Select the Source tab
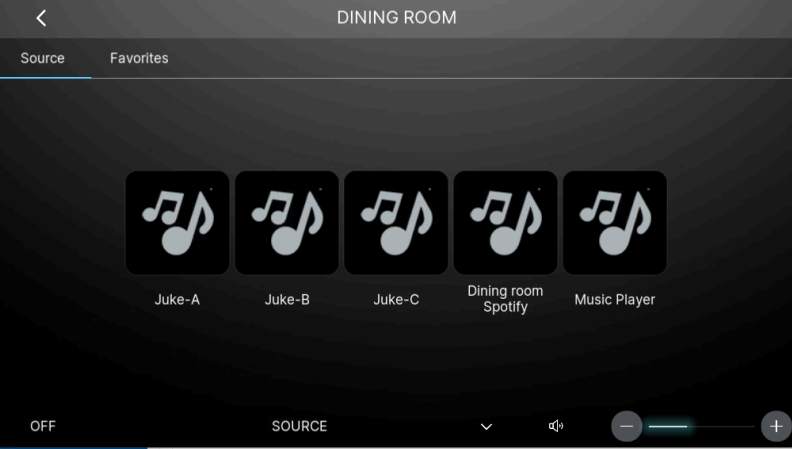The height and width of the screenshot is (449, 792). (x=43, y=58)
